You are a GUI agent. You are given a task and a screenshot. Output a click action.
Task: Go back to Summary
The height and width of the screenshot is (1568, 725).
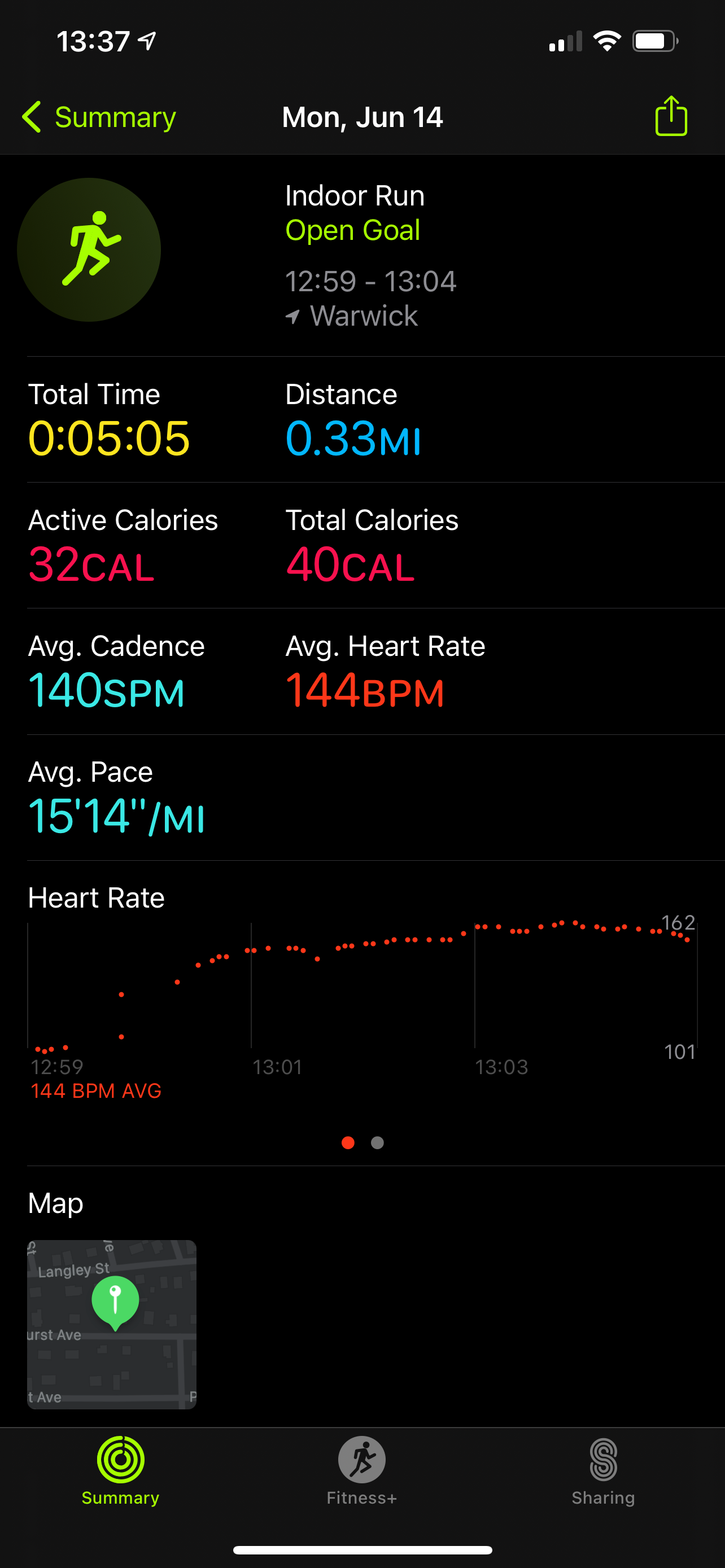pyautogui.click(x=99, y=117)
